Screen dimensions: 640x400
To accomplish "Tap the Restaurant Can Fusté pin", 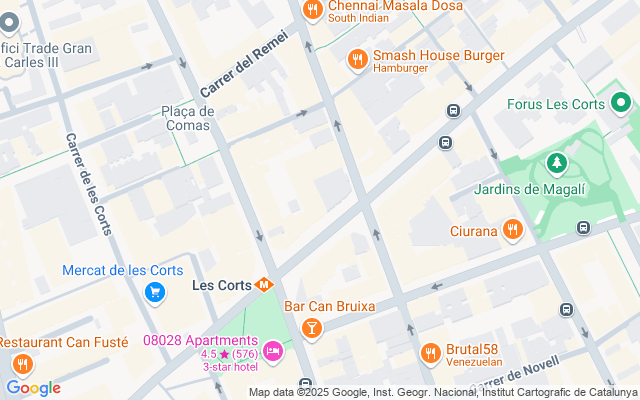I will [x=22, y=365].
